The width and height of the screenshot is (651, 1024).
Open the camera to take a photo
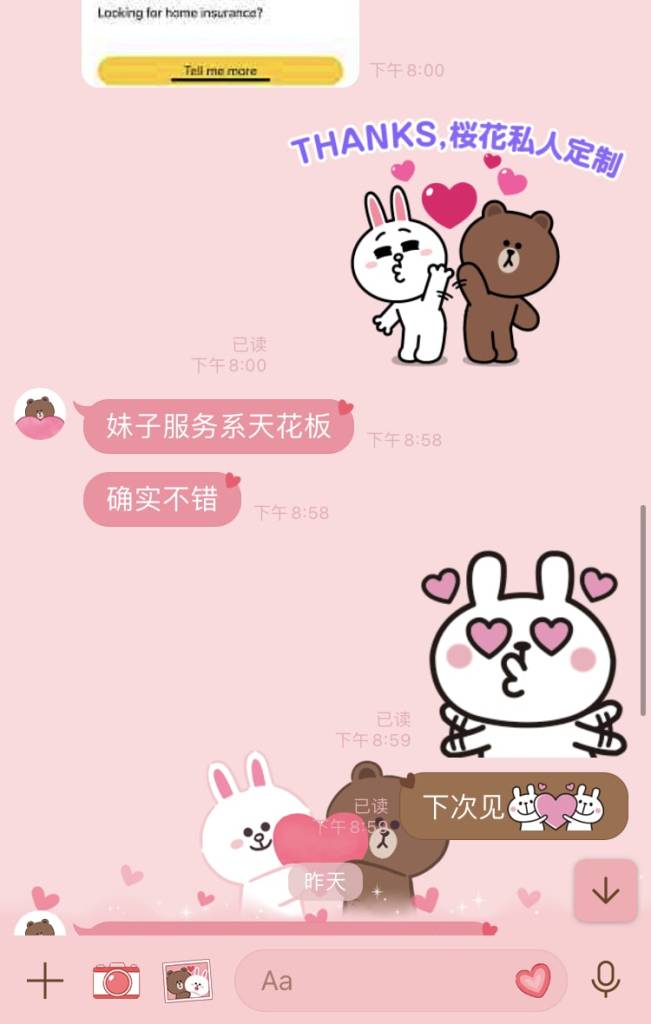coord(116,981)
